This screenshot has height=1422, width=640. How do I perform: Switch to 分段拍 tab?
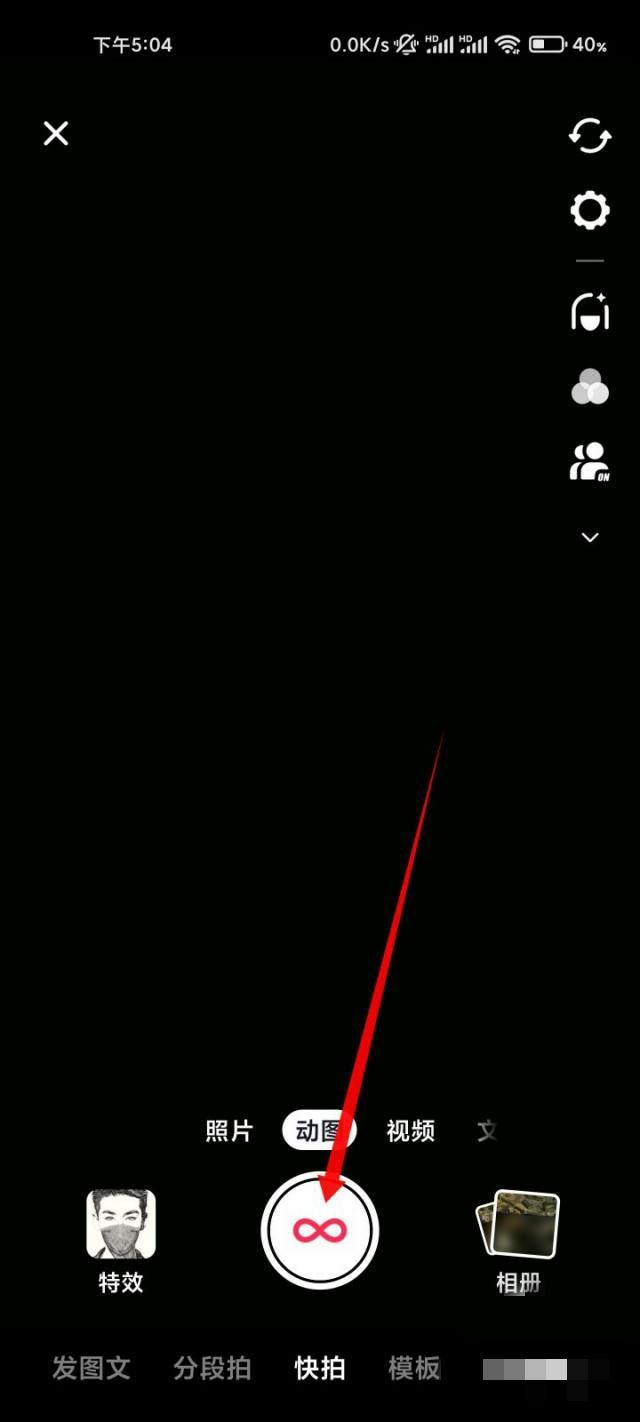tap(212, 1368)
